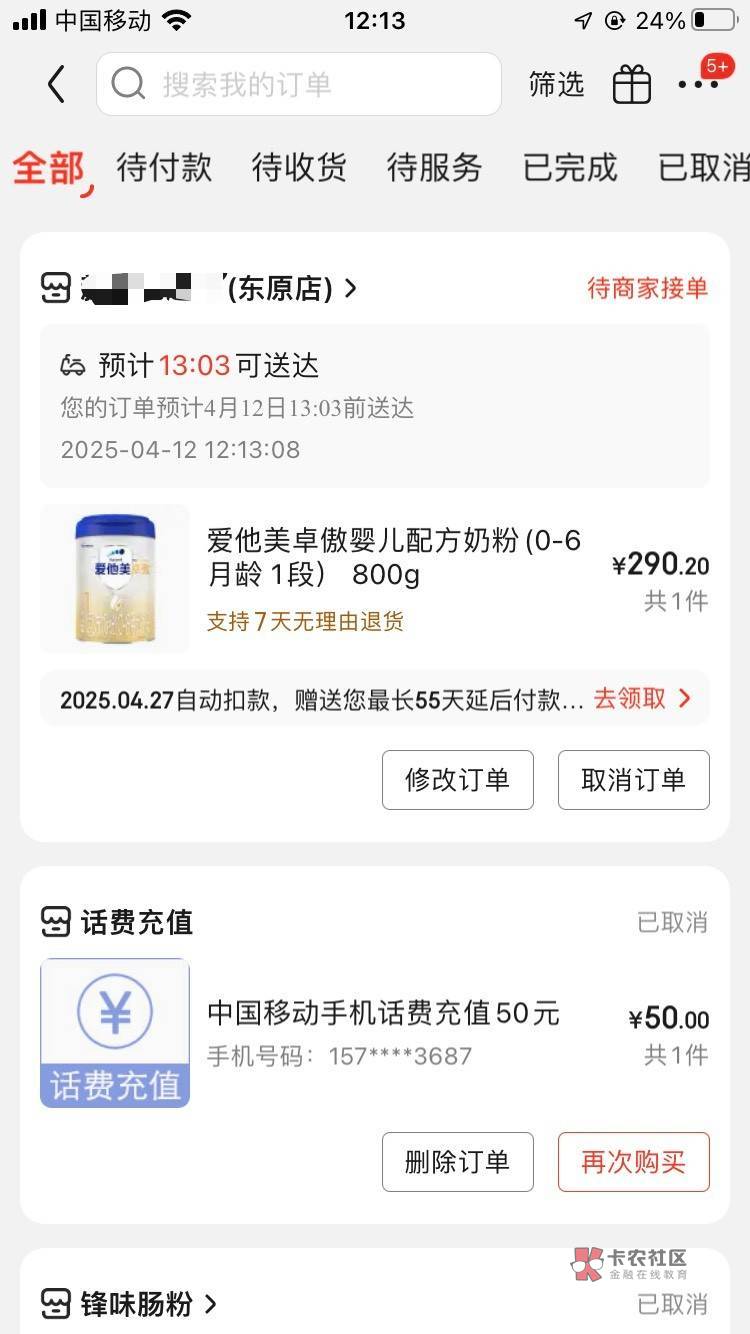This screenshot has height=1334, width=750.
Task: Open the 筛选 filter
Action: (x=556, y=85)
